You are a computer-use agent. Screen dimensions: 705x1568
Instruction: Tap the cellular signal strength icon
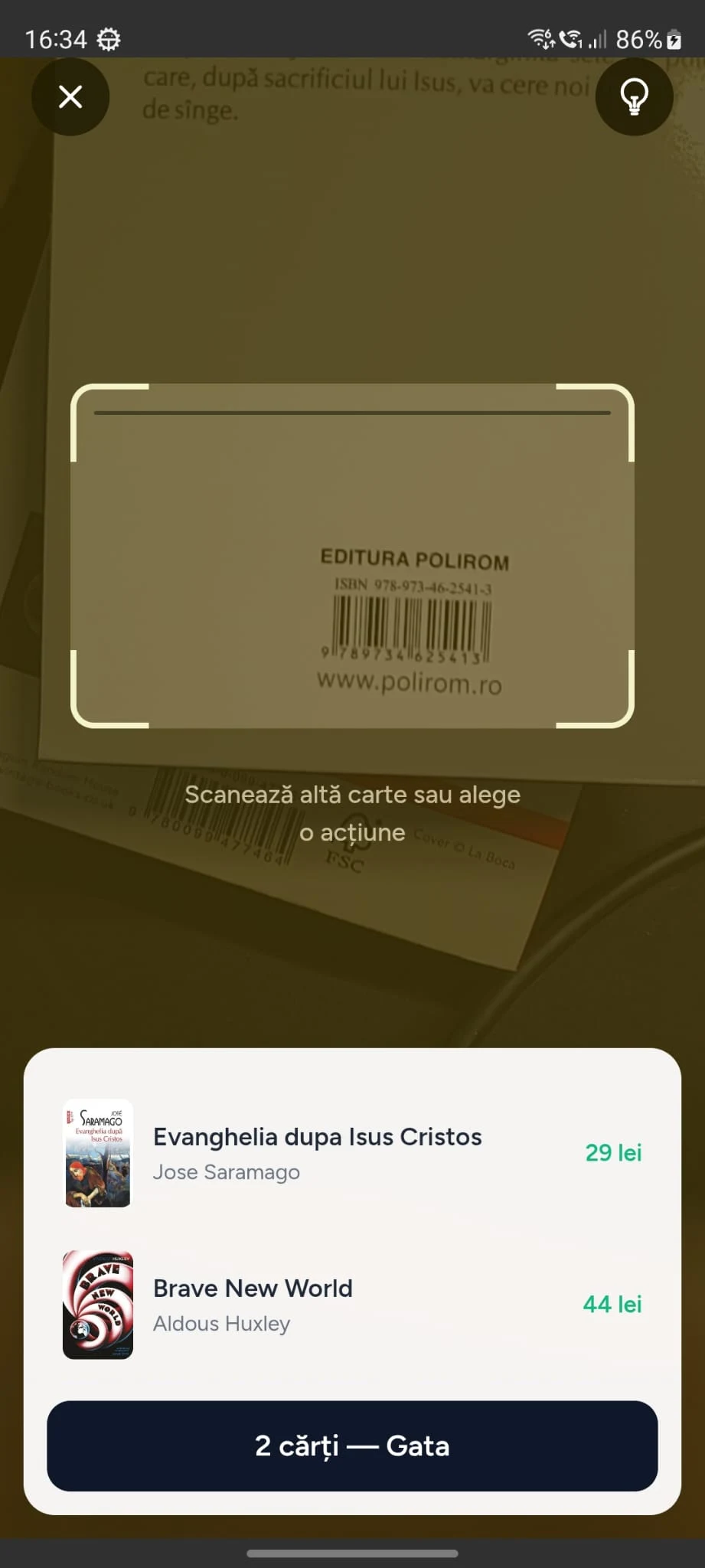pyautogui.click(x=598, y=38)
